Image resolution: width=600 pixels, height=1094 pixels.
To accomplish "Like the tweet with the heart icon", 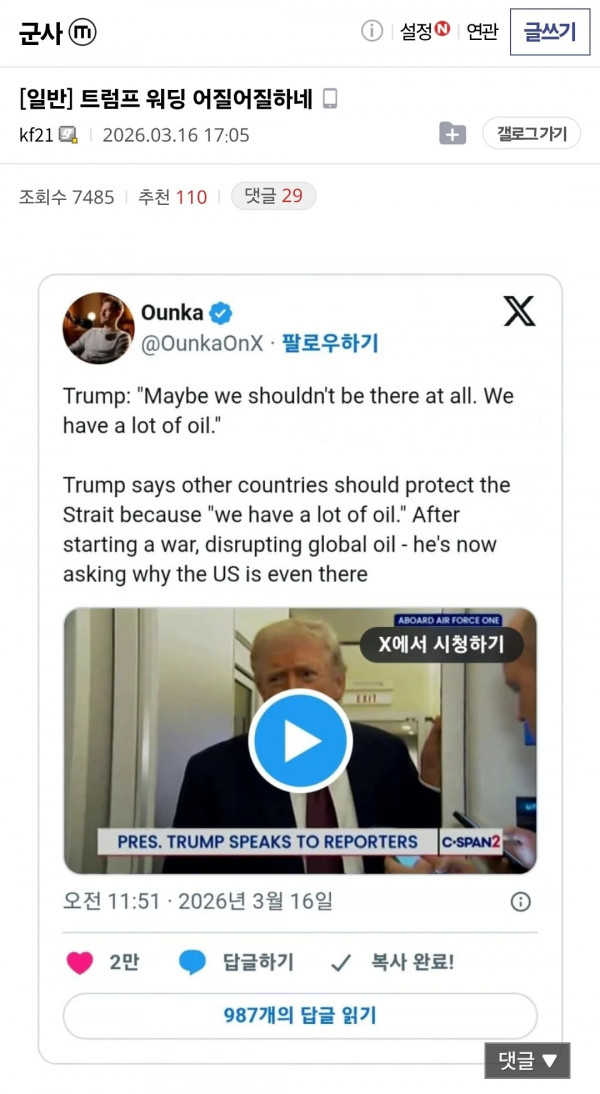I will pyautogui.click(x=80, y=963).
